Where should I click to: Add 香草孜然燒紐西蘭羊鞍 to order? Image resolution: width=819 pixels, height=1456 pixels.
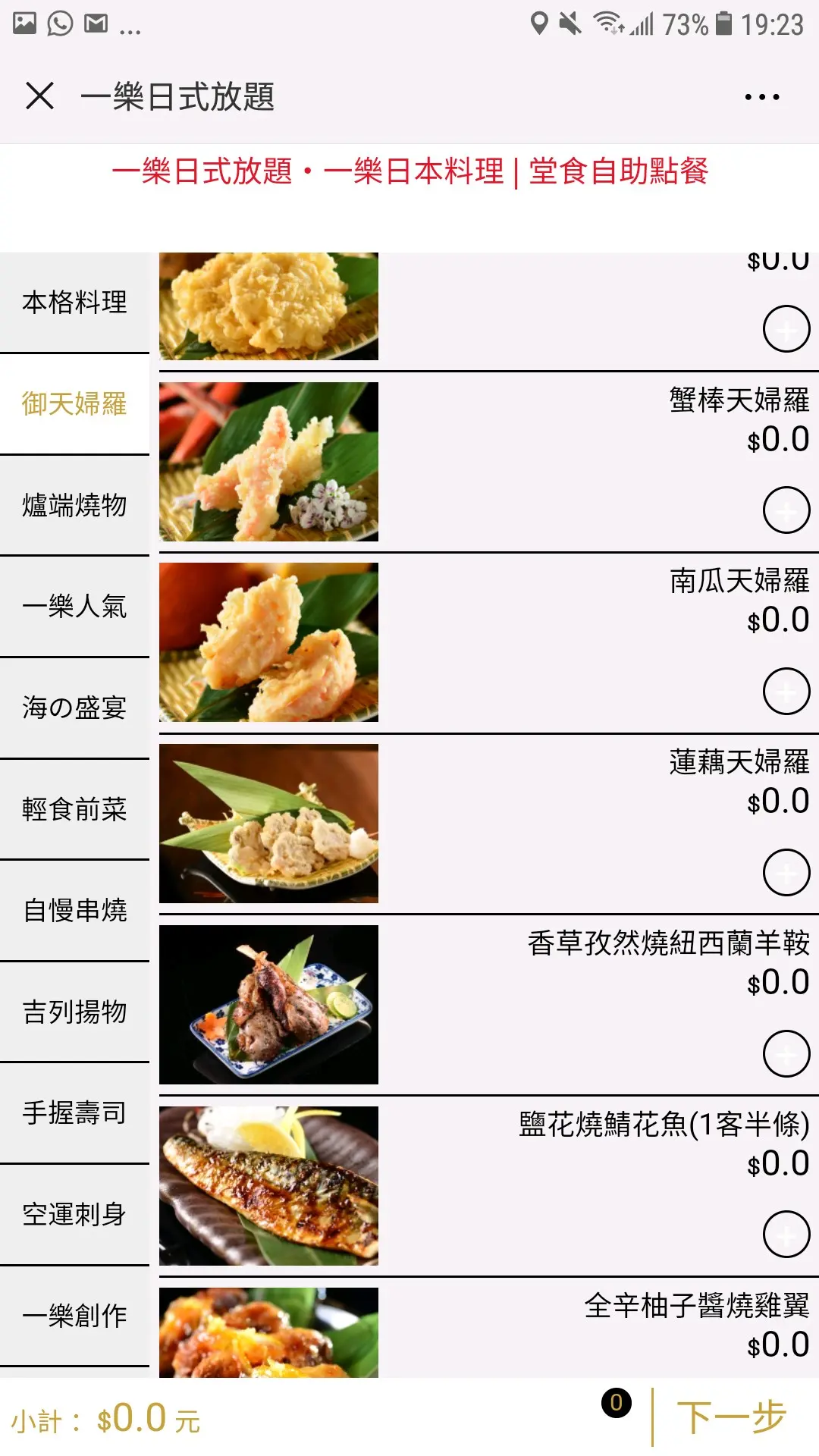(786, 1053)
